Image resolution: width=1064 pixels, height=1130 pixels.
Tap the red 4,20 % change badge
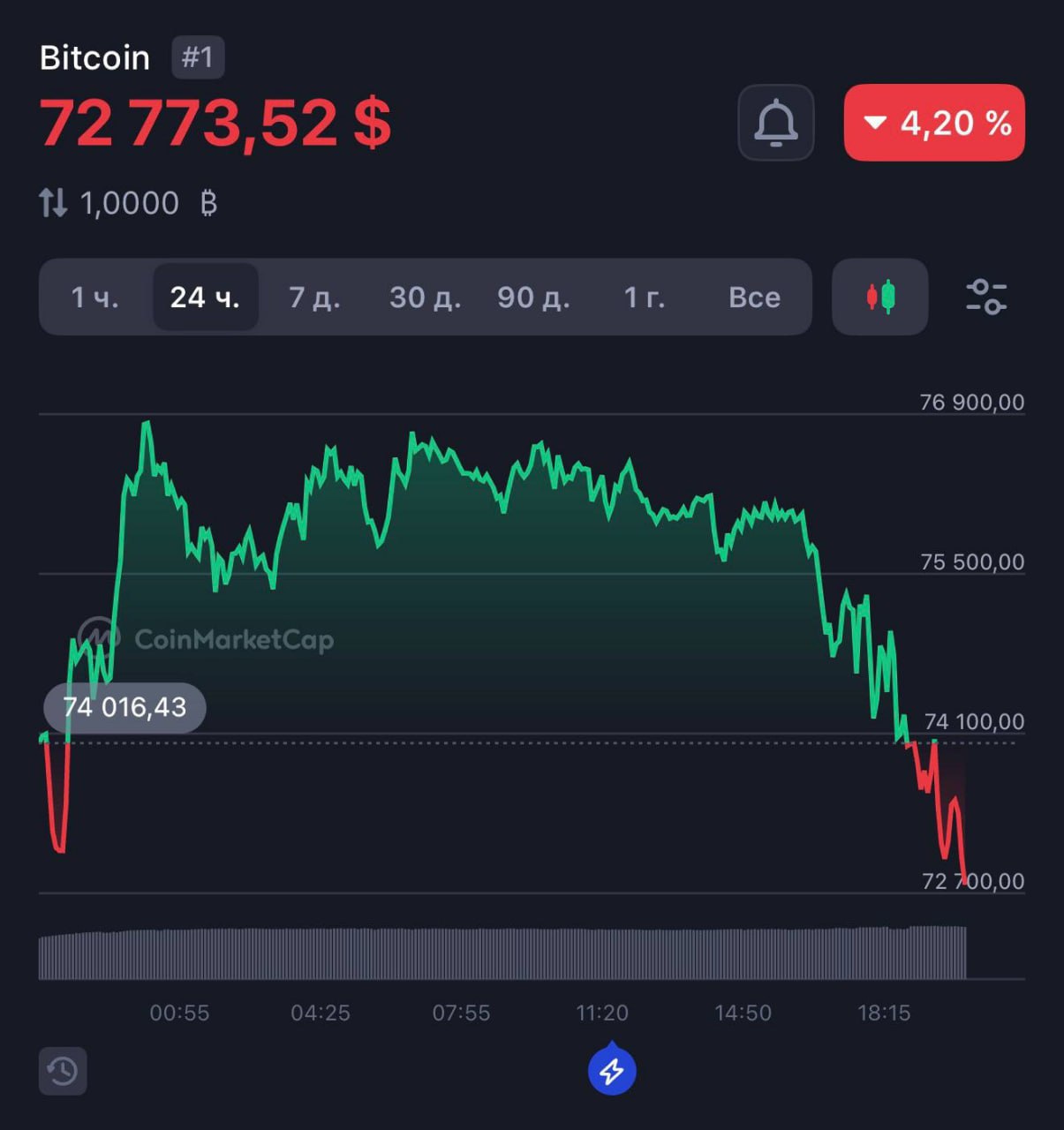tap(934, 123)
